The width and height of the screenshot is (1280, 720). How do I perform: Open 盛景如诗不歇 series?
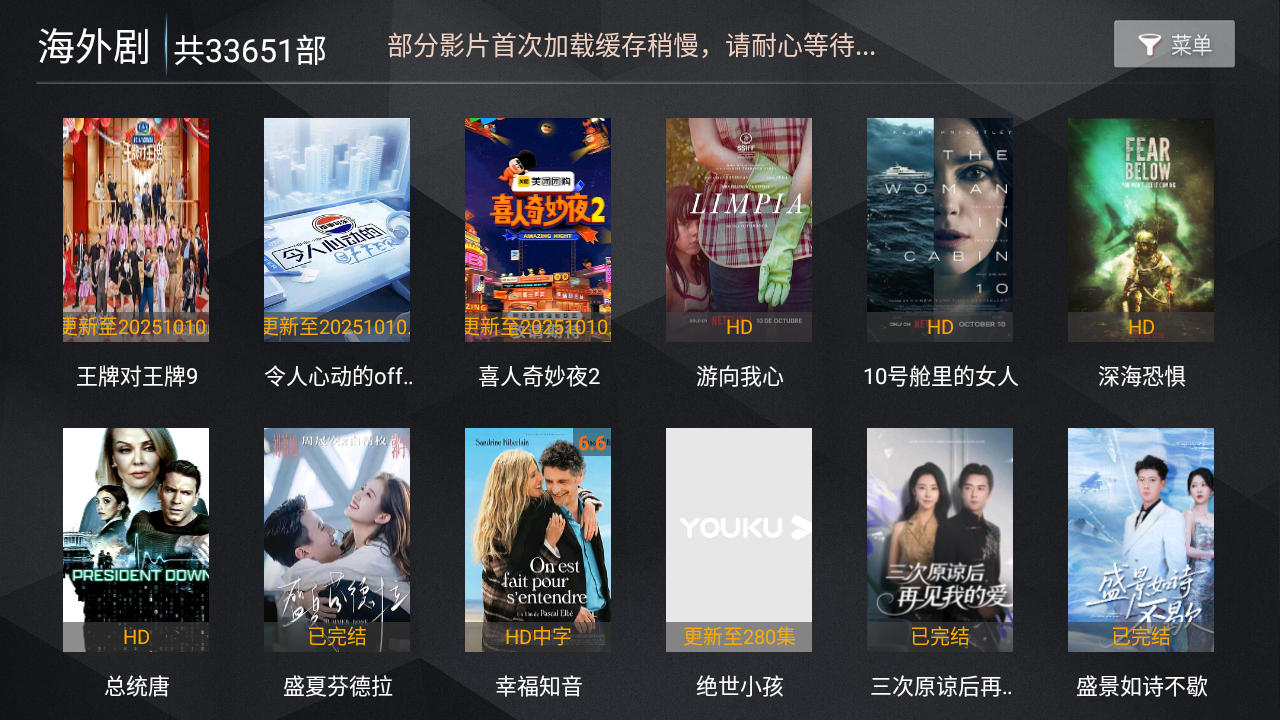point(1141,540)
